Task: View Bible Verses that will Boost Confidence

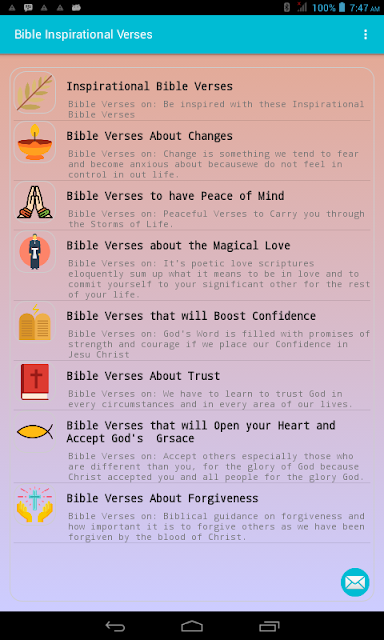Action: (x=192, y=331)
